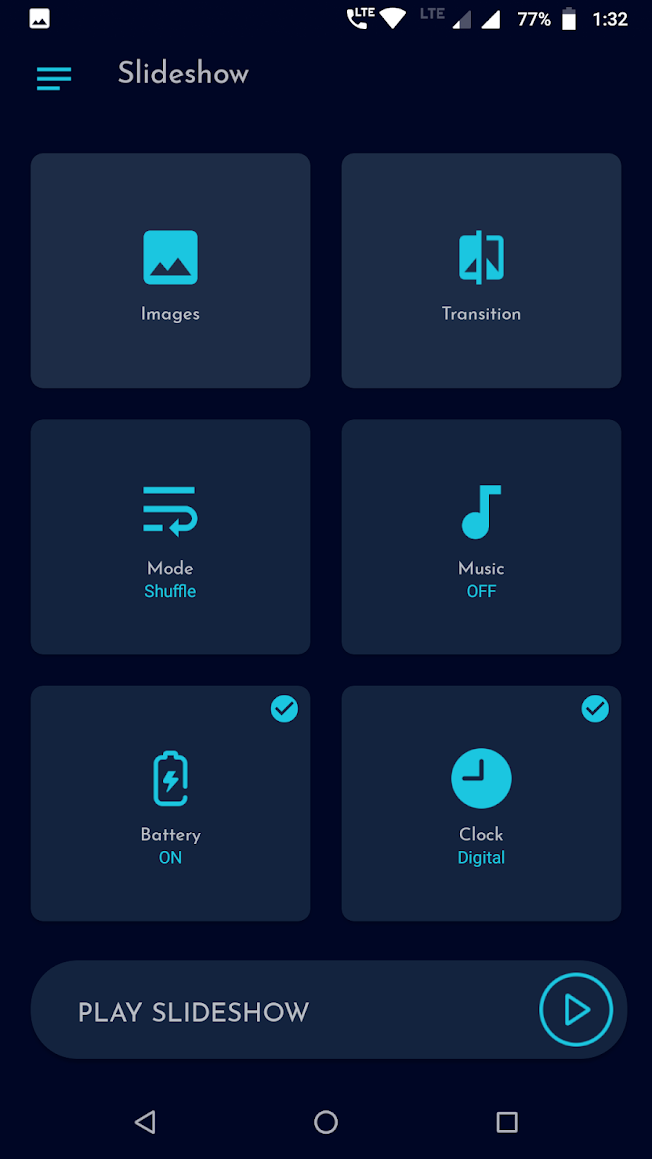Open the Transition settings card
This screenshot has height=1159, width=652.
[x=481, y=271]
